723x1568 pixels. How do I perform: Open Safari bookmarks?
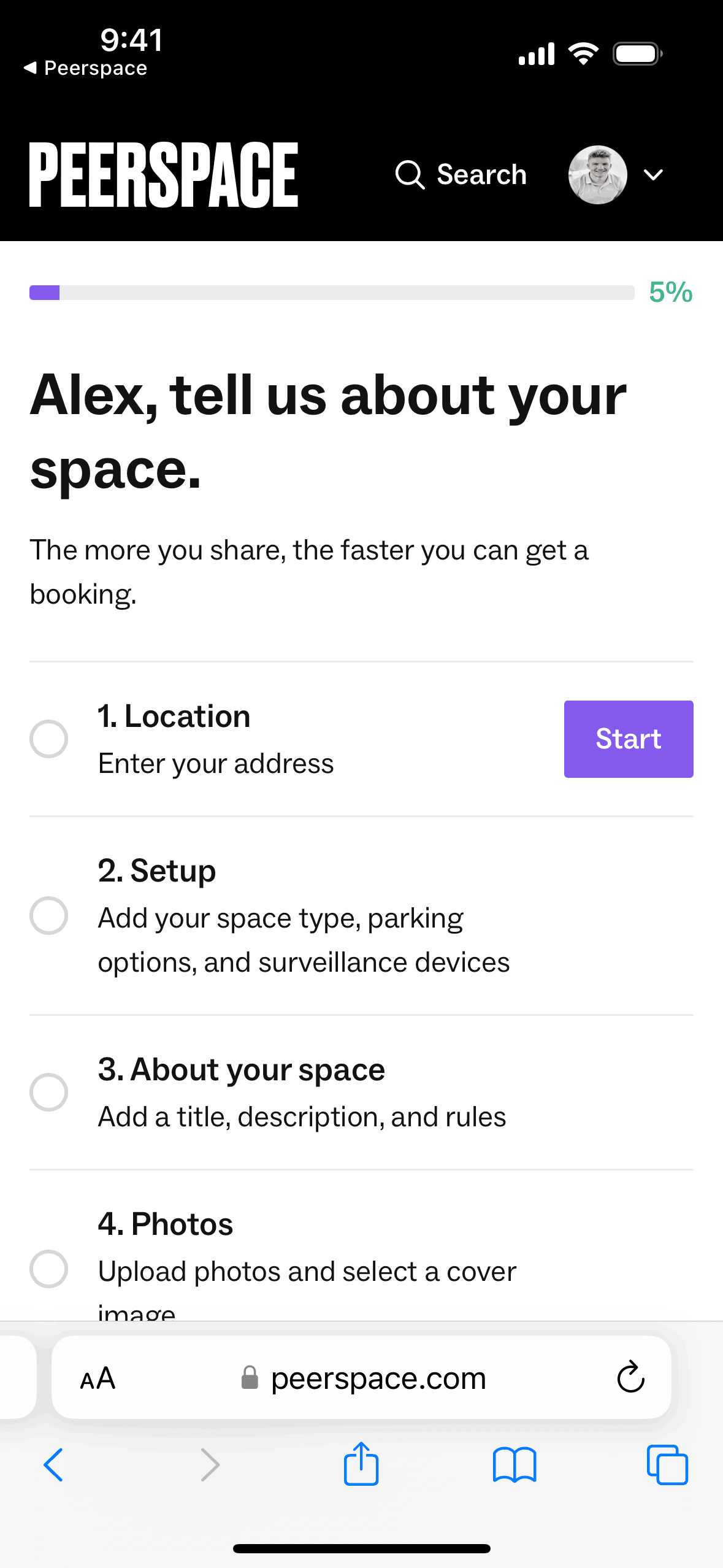coord(514,1465)
